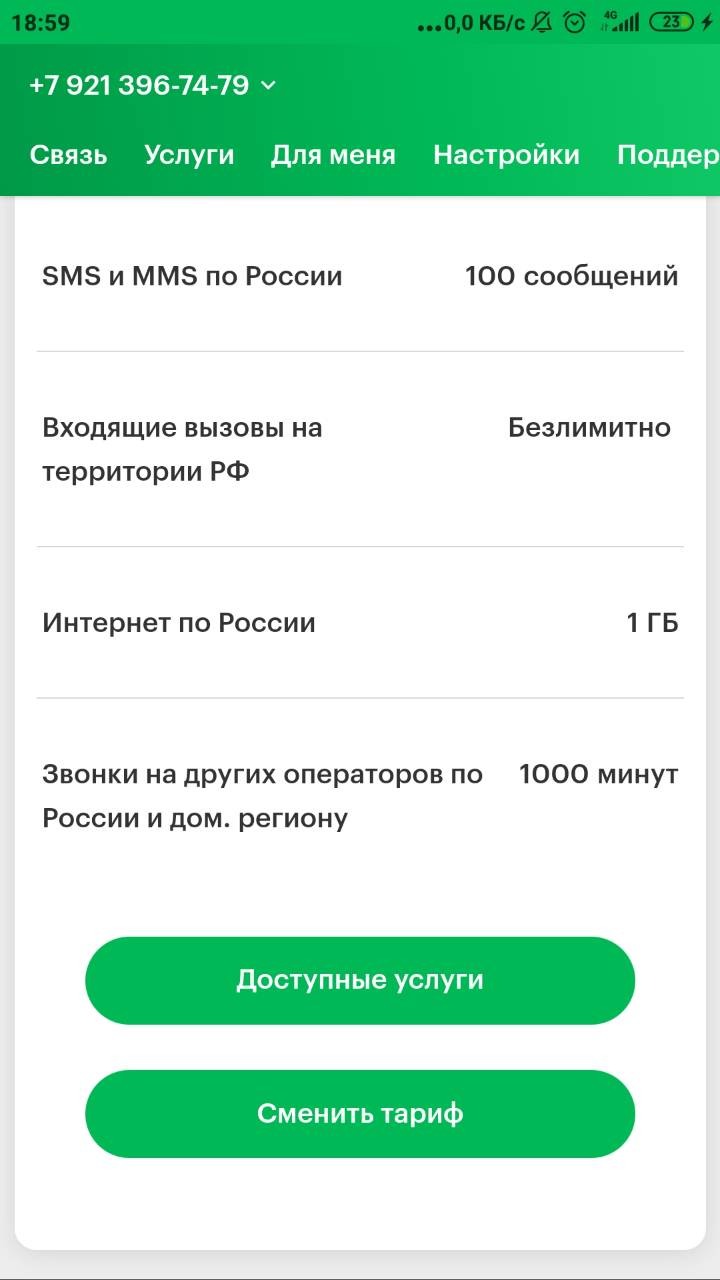Switch to the Связь tab
720x1280 pixels.
click(x=68, y=155)
